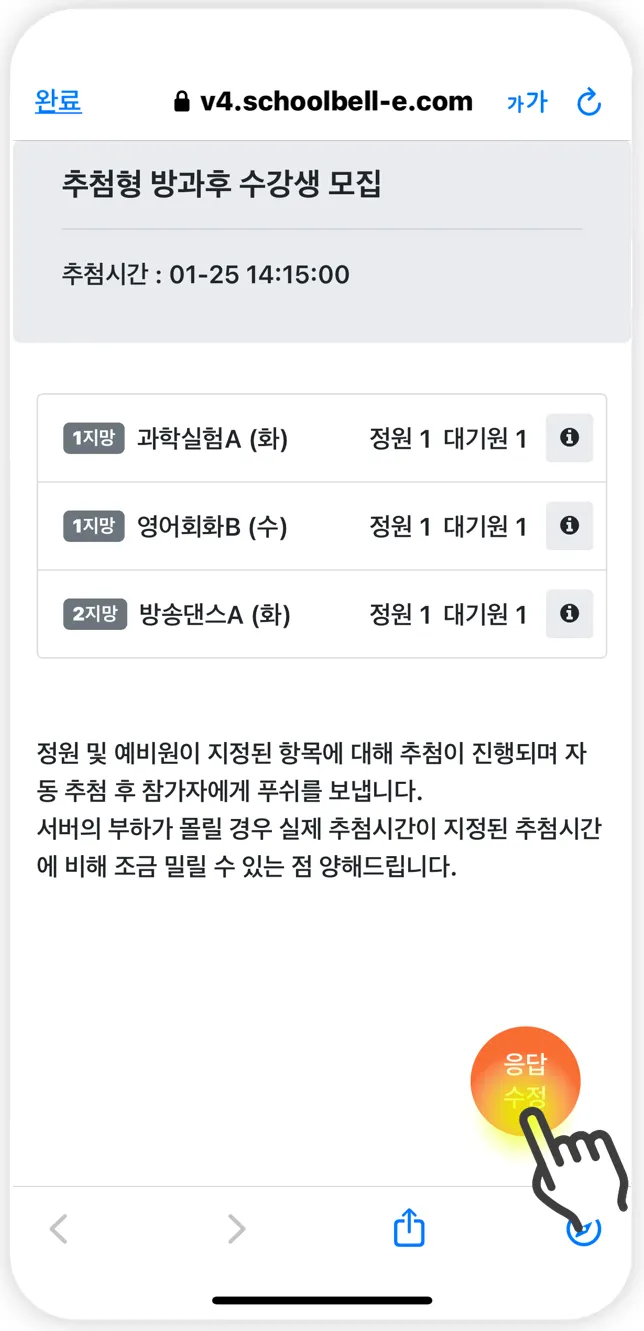
Task: Tap 완료 to close the browser
Action: pyautogui.click(x=58, y=101)
